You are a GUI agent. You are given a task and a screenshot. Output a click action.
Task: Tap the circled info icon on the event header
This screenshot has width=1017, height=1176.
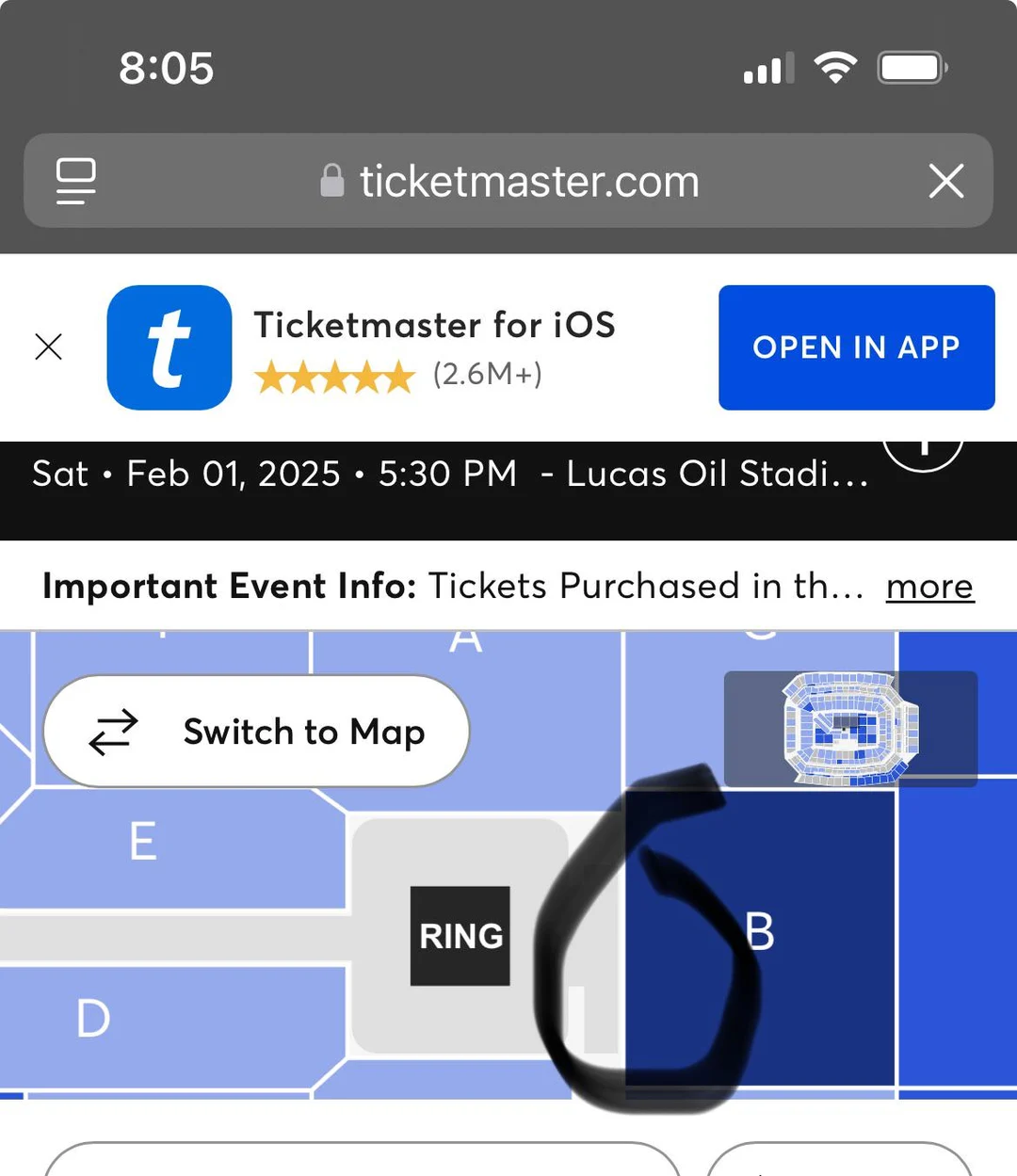tap(923, 452)
